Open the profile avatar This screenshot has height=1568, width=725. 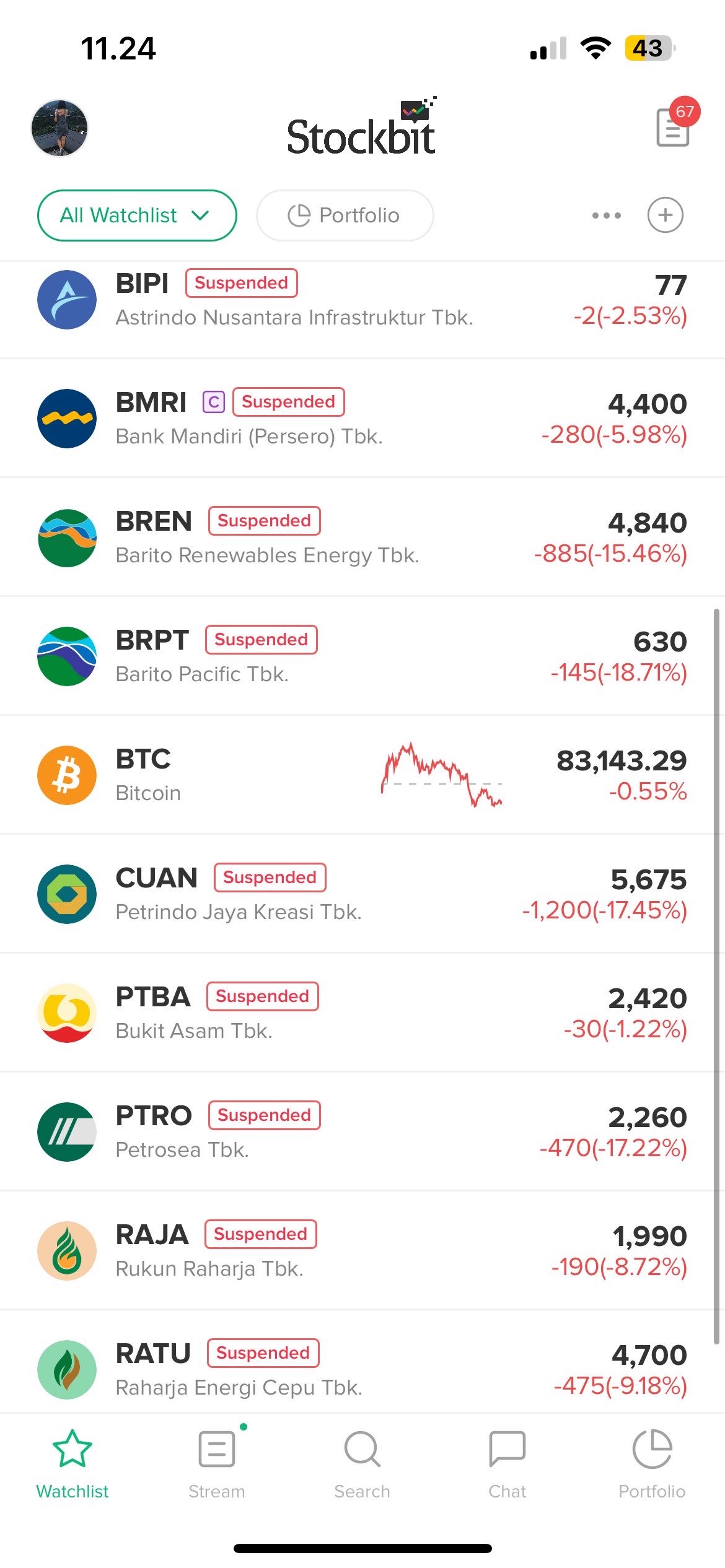59,128
